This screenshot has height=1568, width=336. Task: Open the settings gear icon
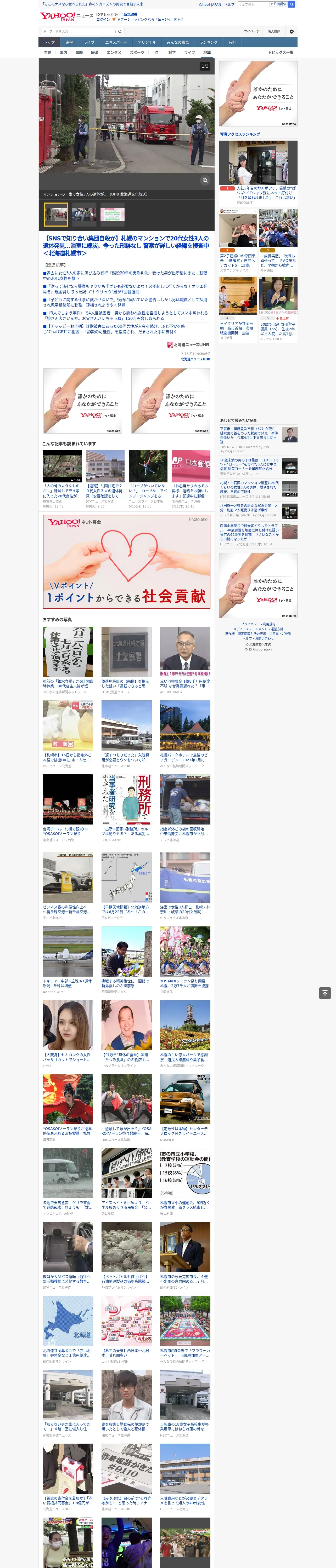coord(292,31)
